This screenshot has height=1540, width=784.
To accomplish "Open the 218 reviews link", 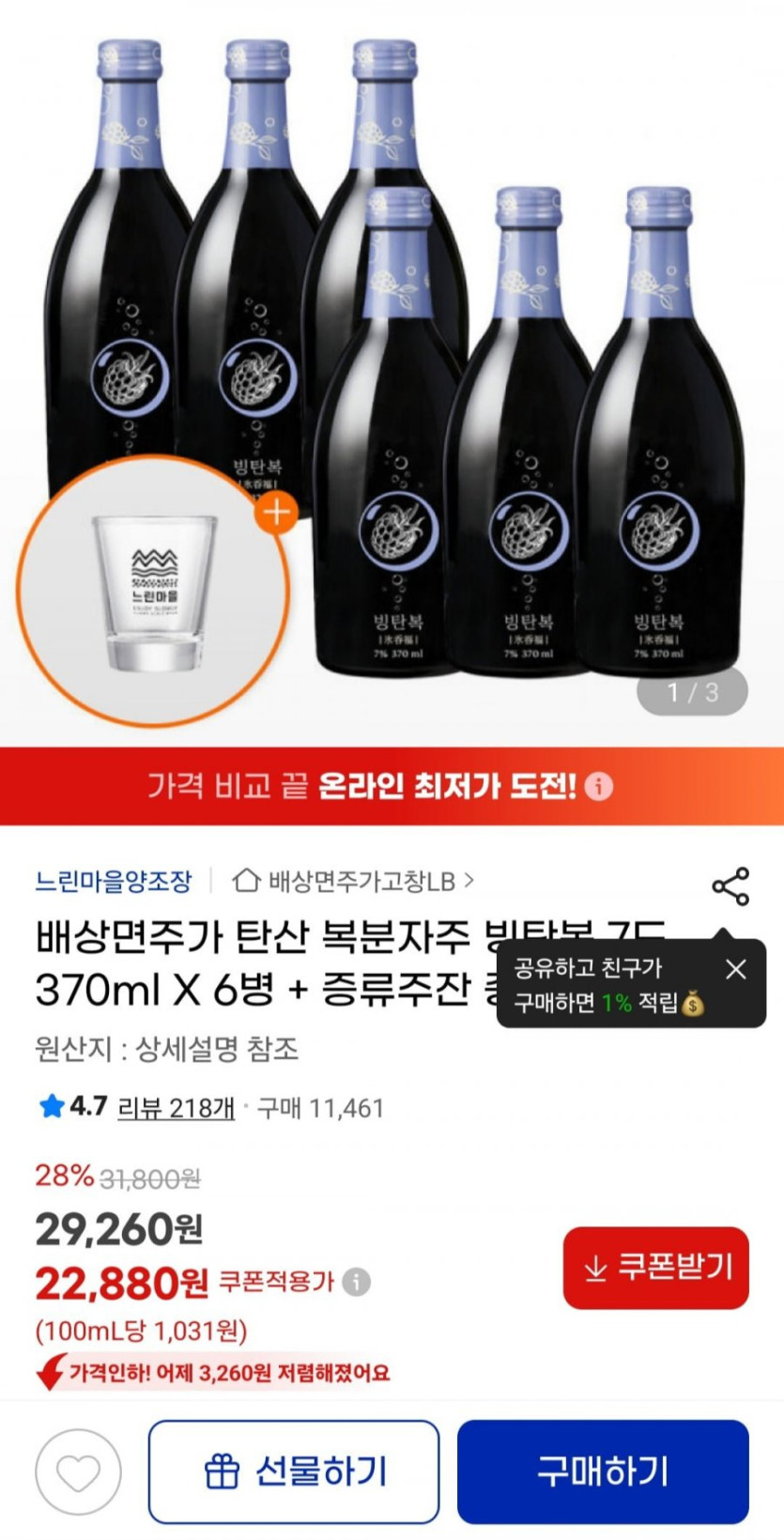I will pos(176,1108).
